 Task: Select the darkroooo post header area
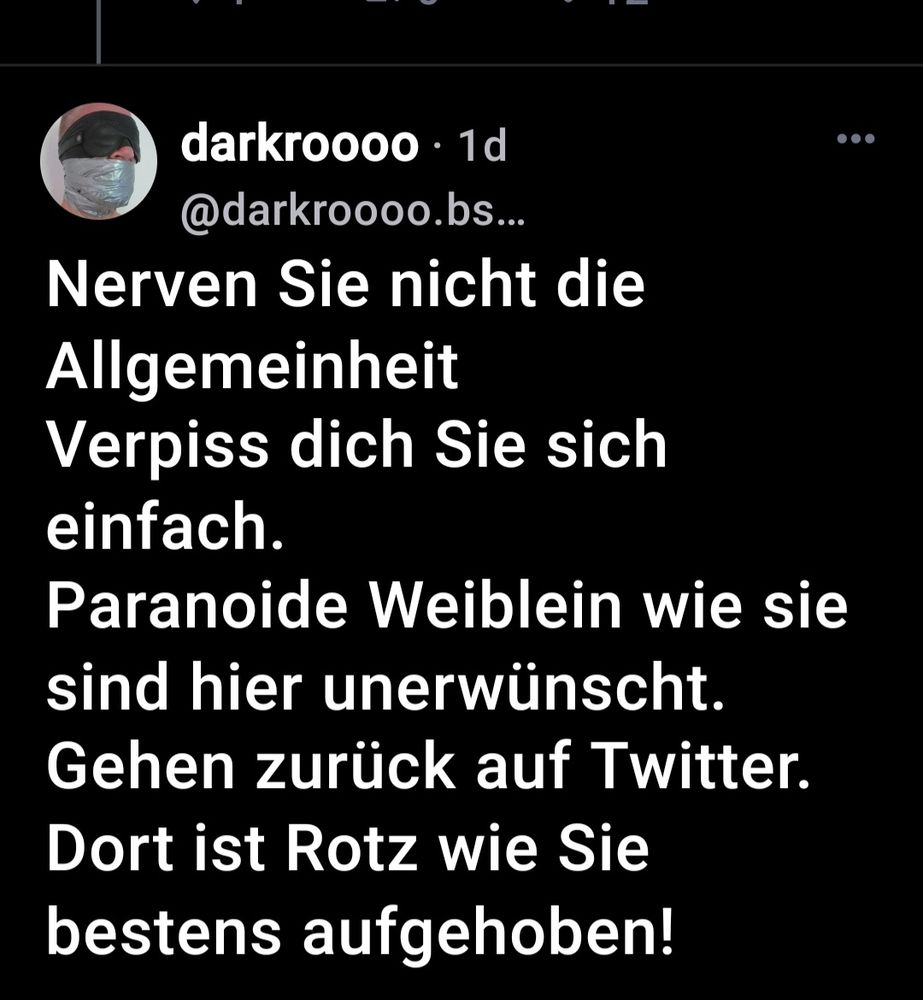300,175
